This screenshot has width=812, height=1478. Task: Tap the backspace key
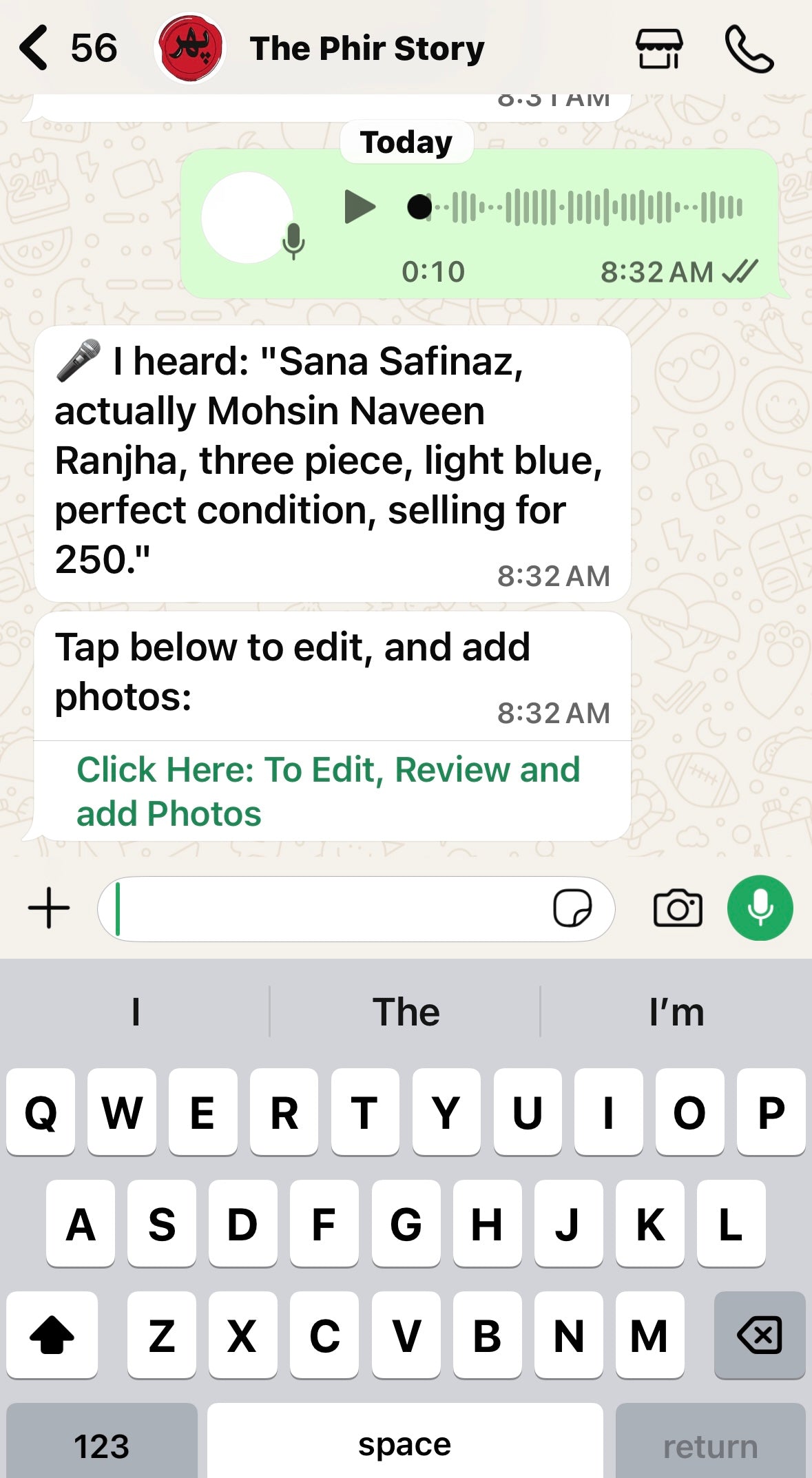760,1335
